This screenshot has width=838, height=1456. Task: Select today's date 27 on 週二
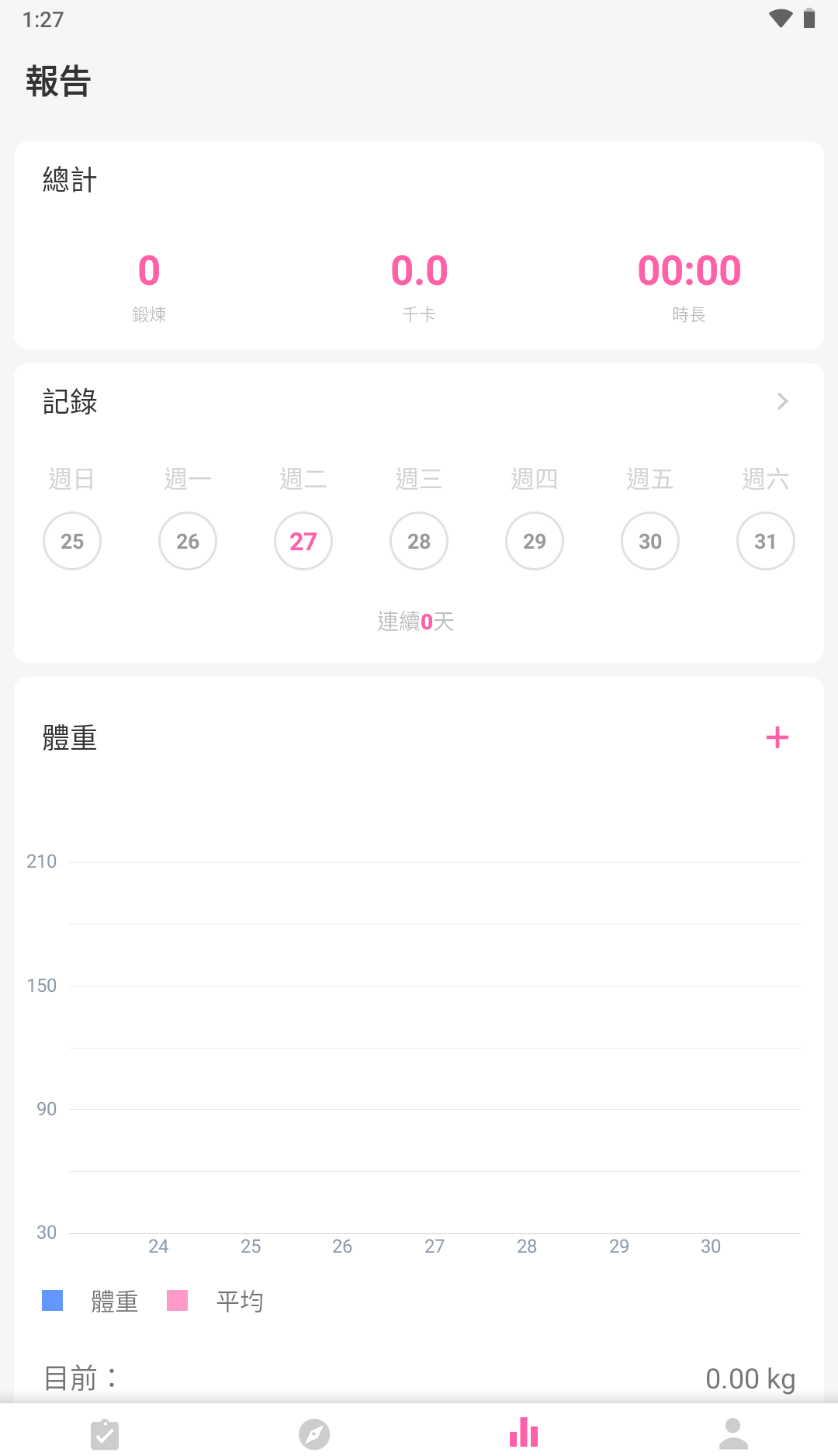[x=303, y=541]
